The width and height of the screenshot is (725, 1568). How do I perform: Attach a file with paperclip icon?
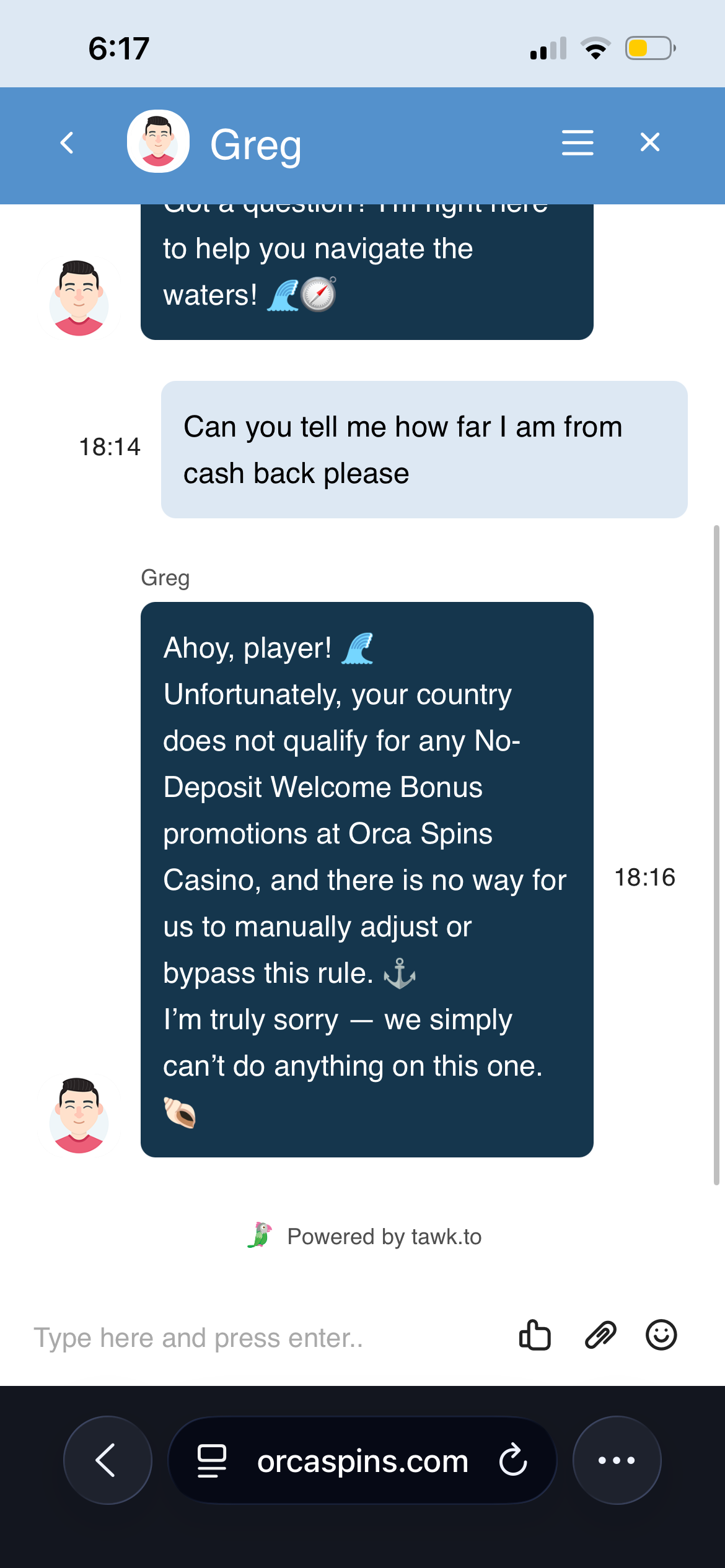[x=600, y=1335]
